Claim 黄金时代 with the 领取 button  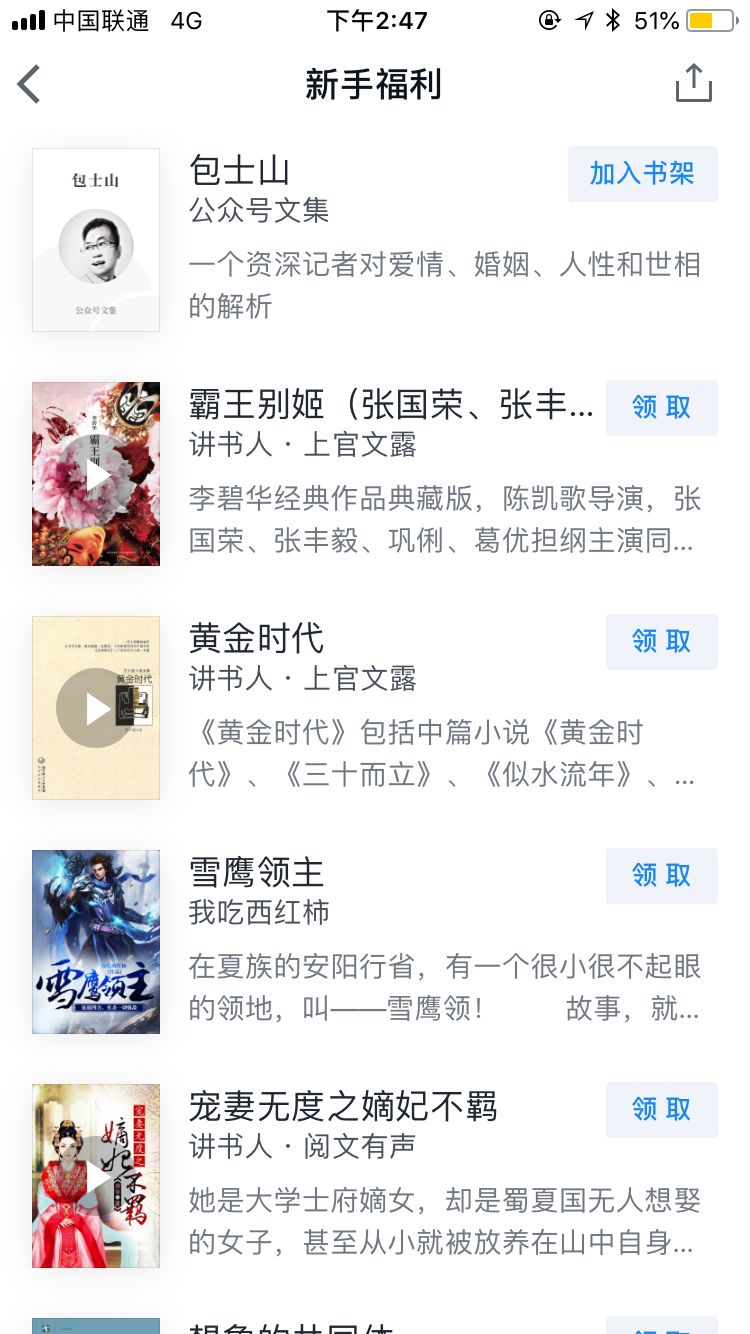661,642
